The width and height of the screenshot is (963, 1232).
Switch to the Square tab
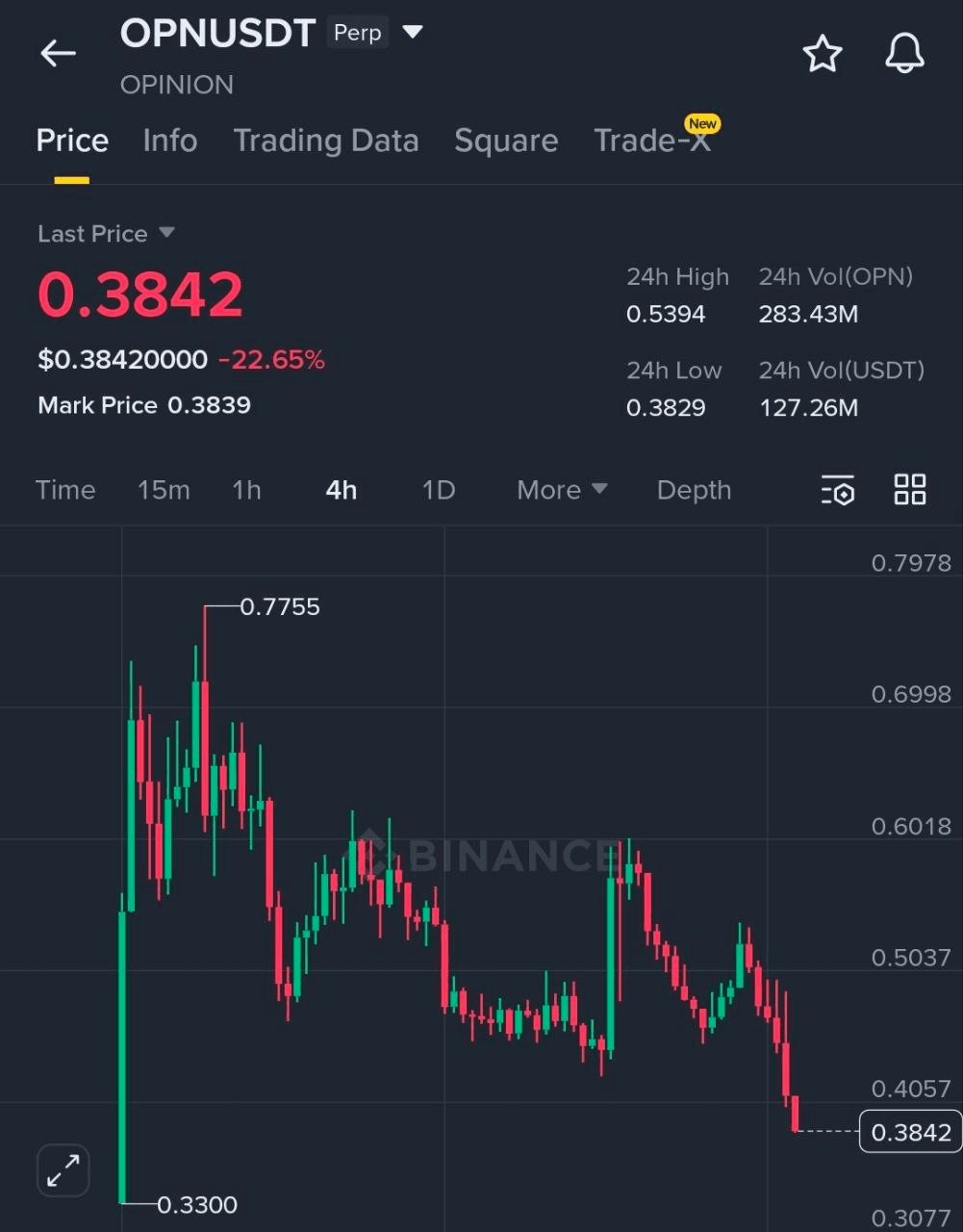pyautogui.click(x=505, y=141)
